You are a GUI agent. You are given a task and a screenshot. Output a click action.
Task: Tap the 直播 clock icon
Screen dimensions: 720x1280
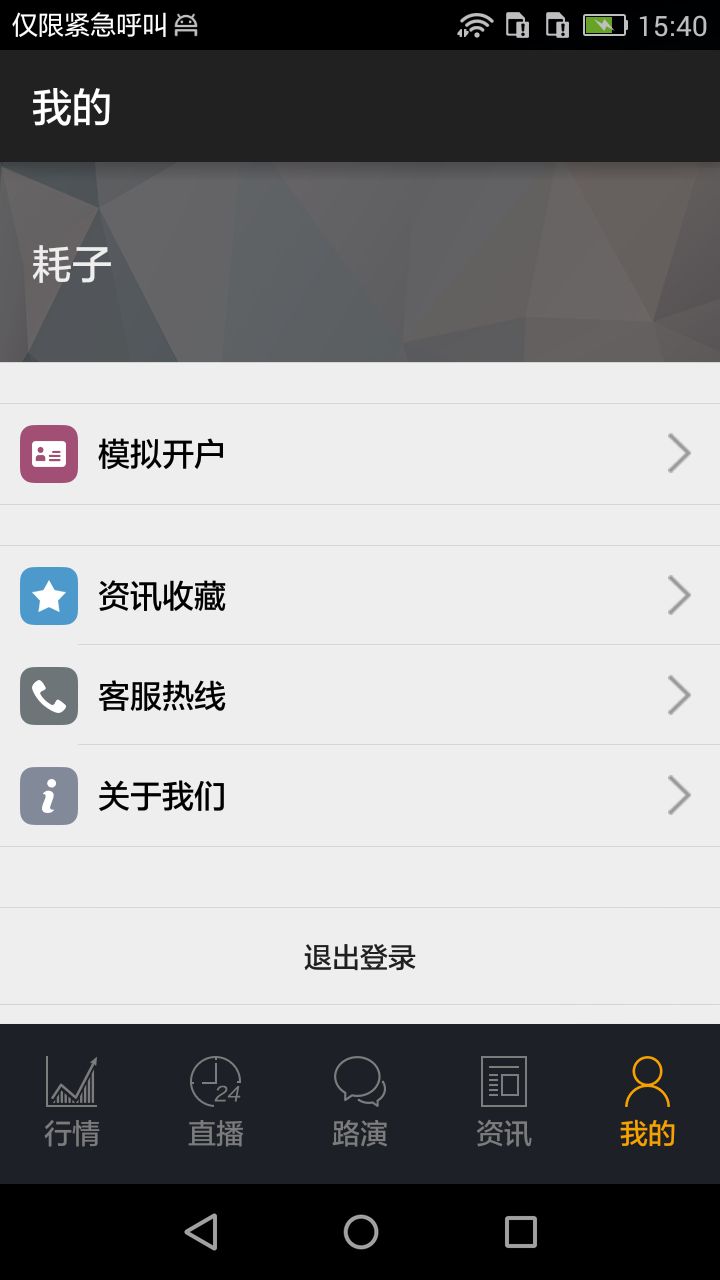[215, 1082]
